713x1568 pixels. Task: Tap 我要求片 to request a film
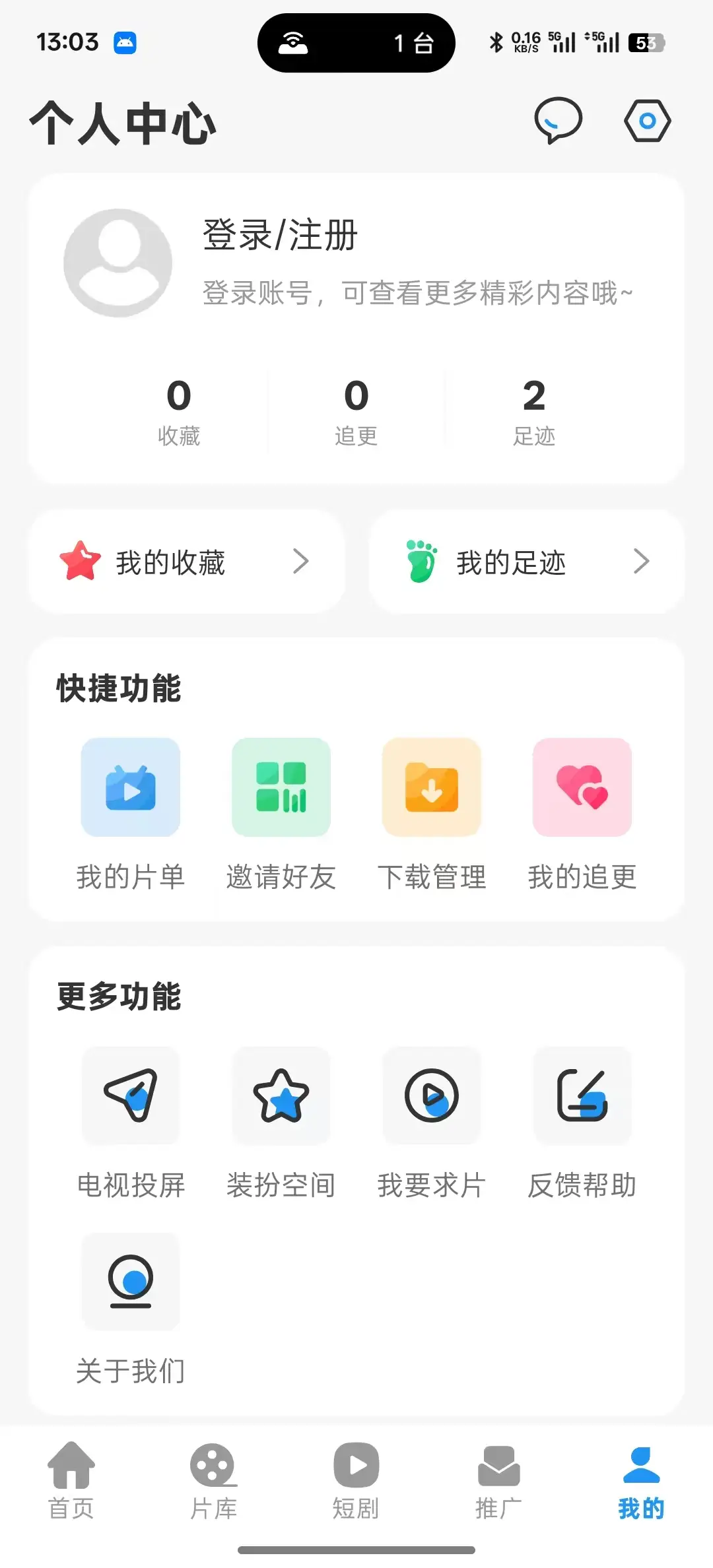pyautogui.click(x=432, y=1123)
